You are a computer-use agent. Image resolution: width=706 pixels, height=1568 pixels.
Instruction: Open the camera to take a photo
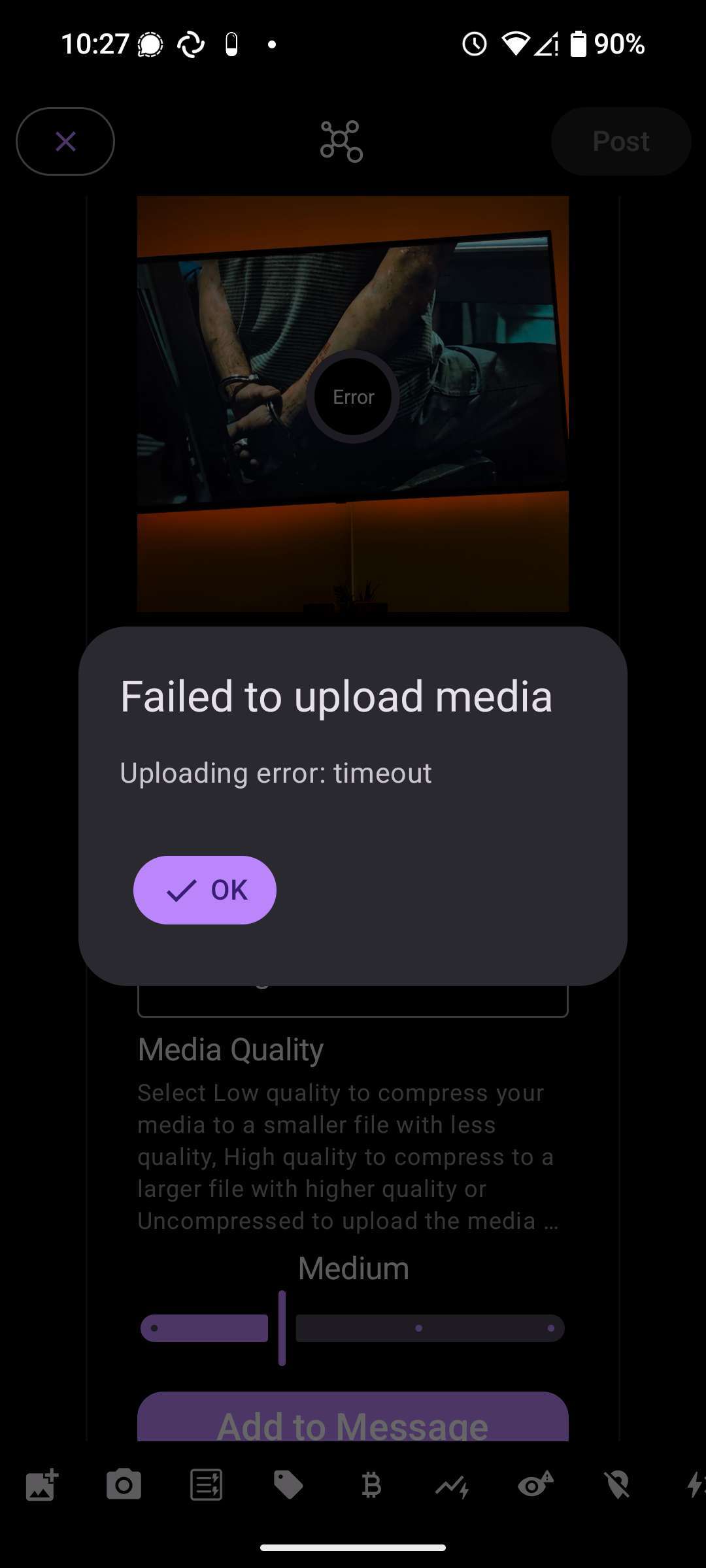coord(124,1486)
